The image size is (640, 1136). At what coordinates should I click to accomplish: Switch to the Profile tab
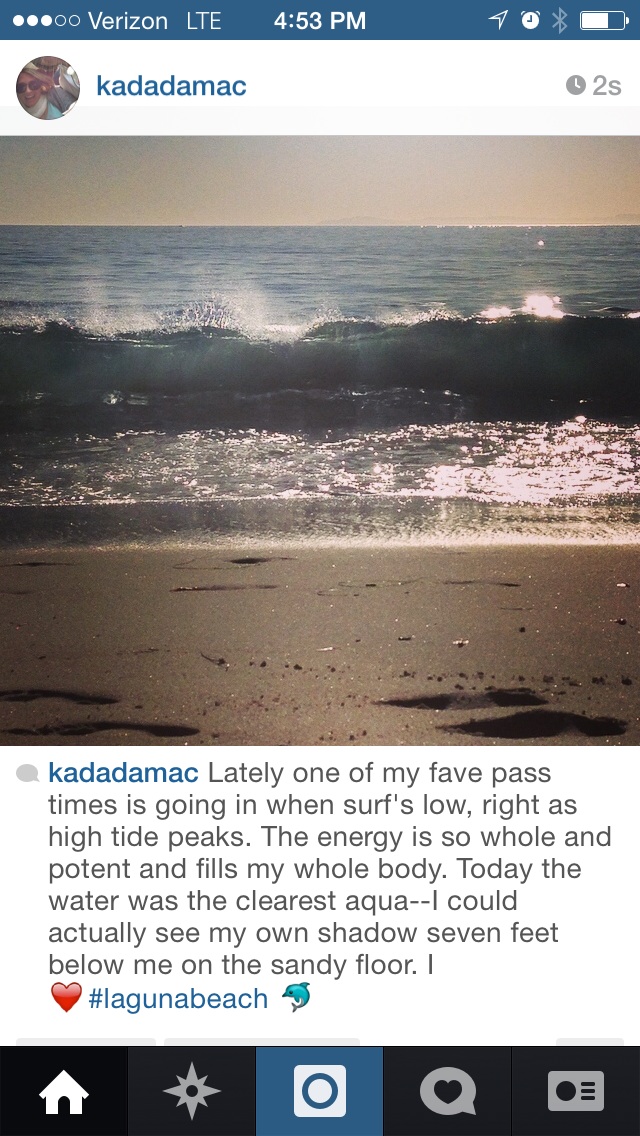576,1091
